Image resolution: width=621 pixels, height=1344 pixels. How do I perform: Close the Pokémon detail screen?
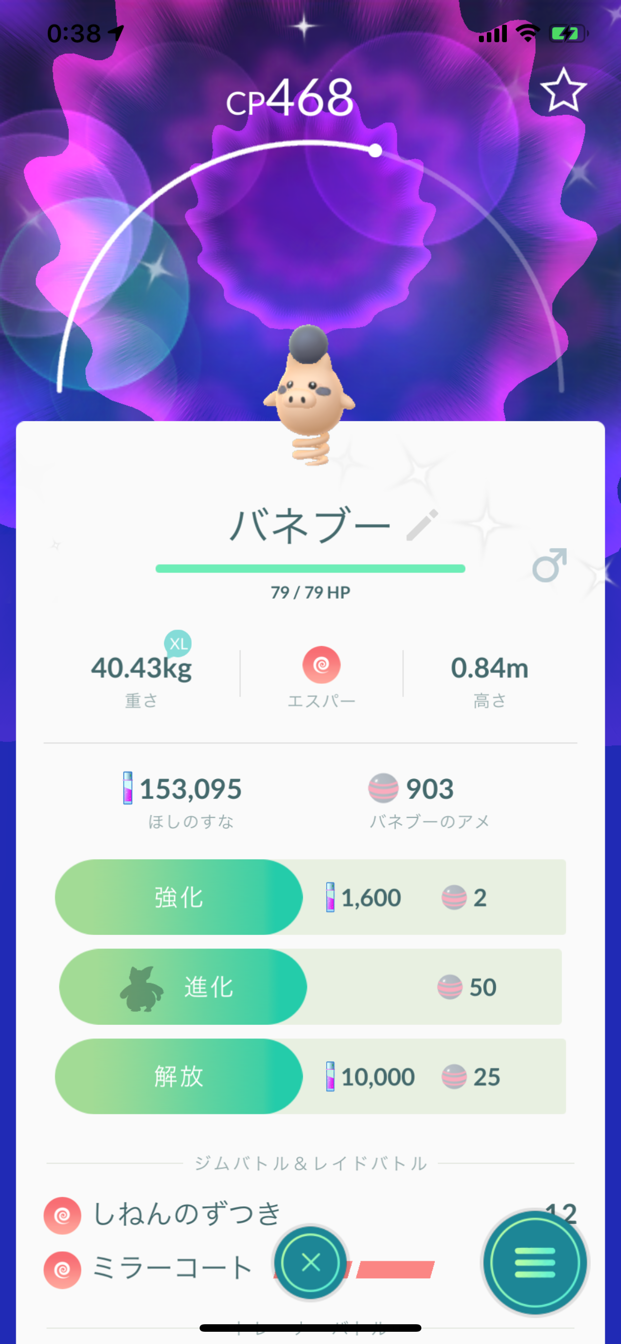point(311,1262)
